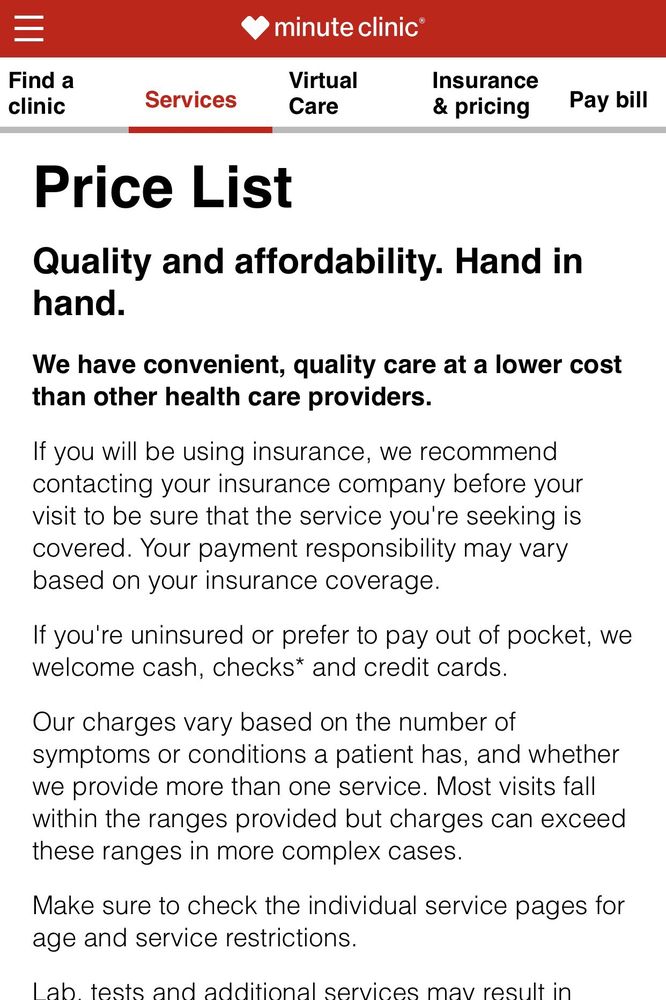The image size is (666, 1000).
Task: Open the hamburger menu
Action: pyautogui.click(x=29, y=28)
